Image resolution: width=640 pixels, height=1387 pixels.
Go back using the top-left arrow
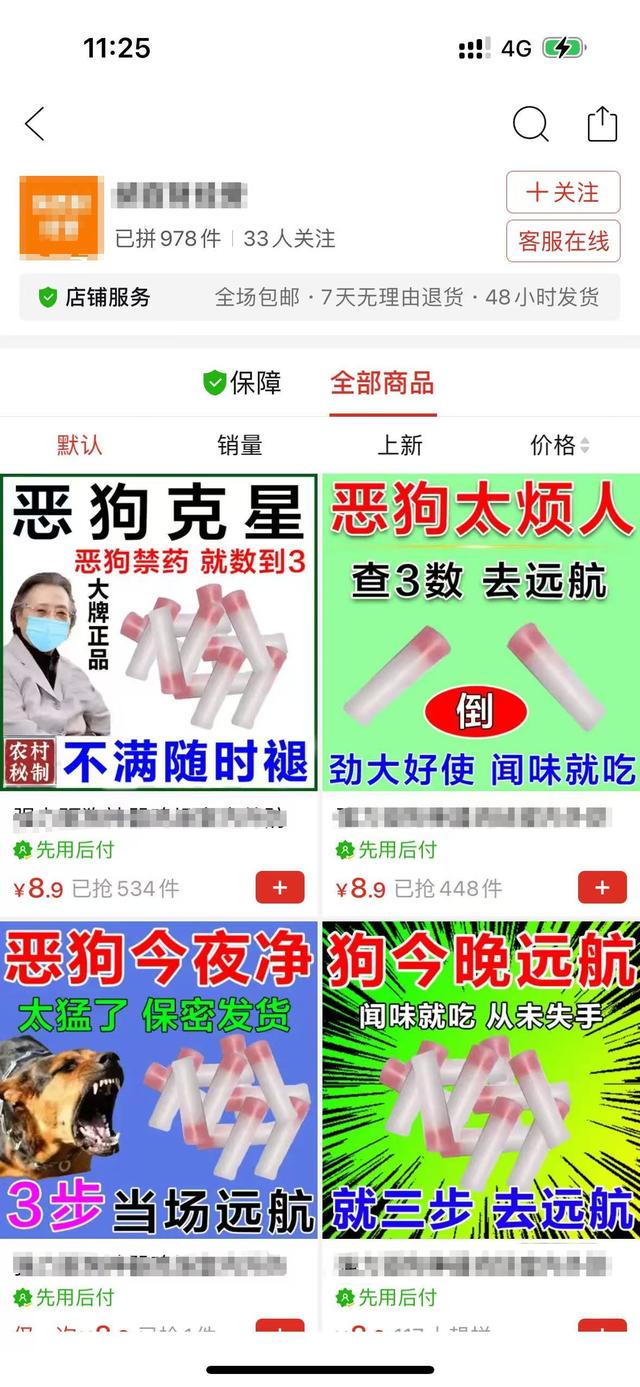(x=35, y=125)
